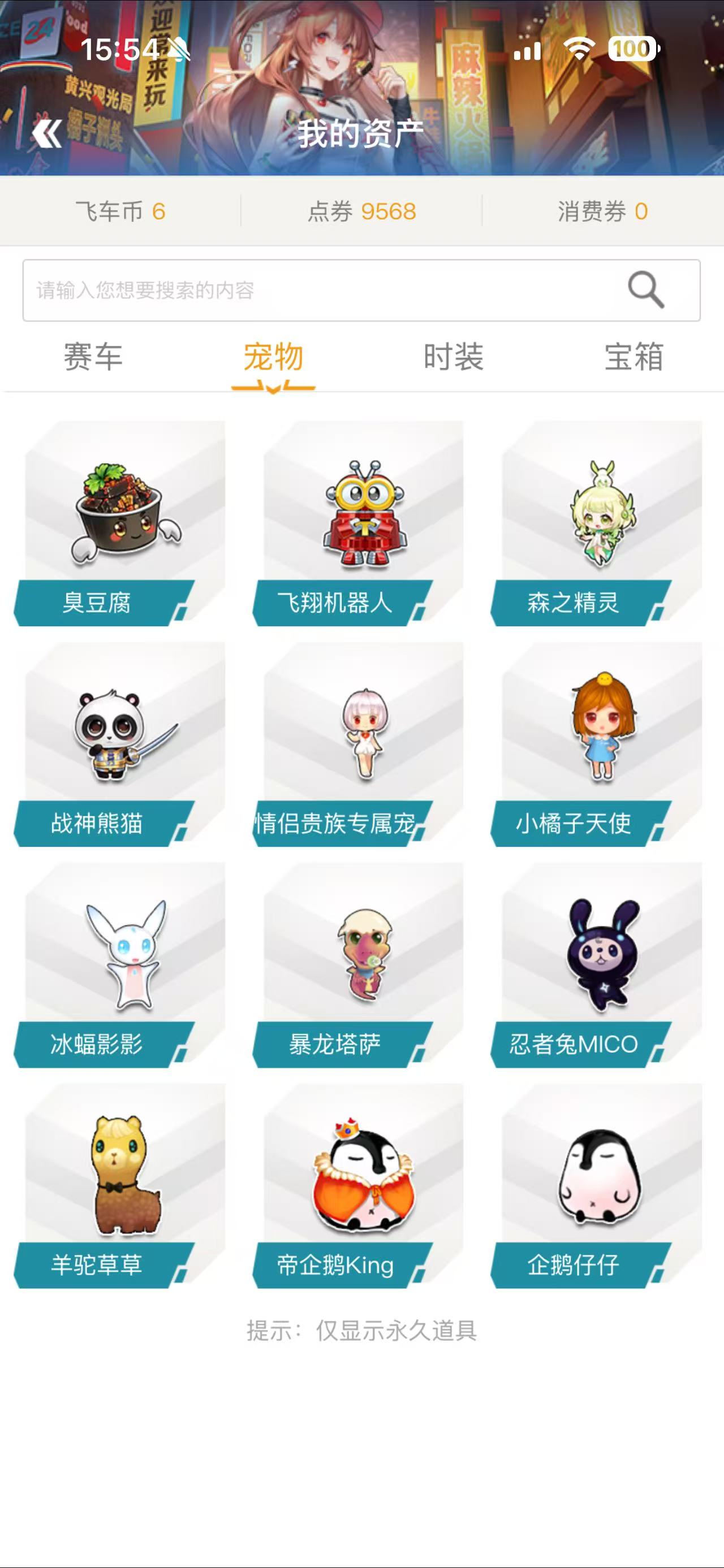The height and width of the screenshot is (1568, 724).
Task: View the 飞翔机器人 pet
Action: point(364,522)
